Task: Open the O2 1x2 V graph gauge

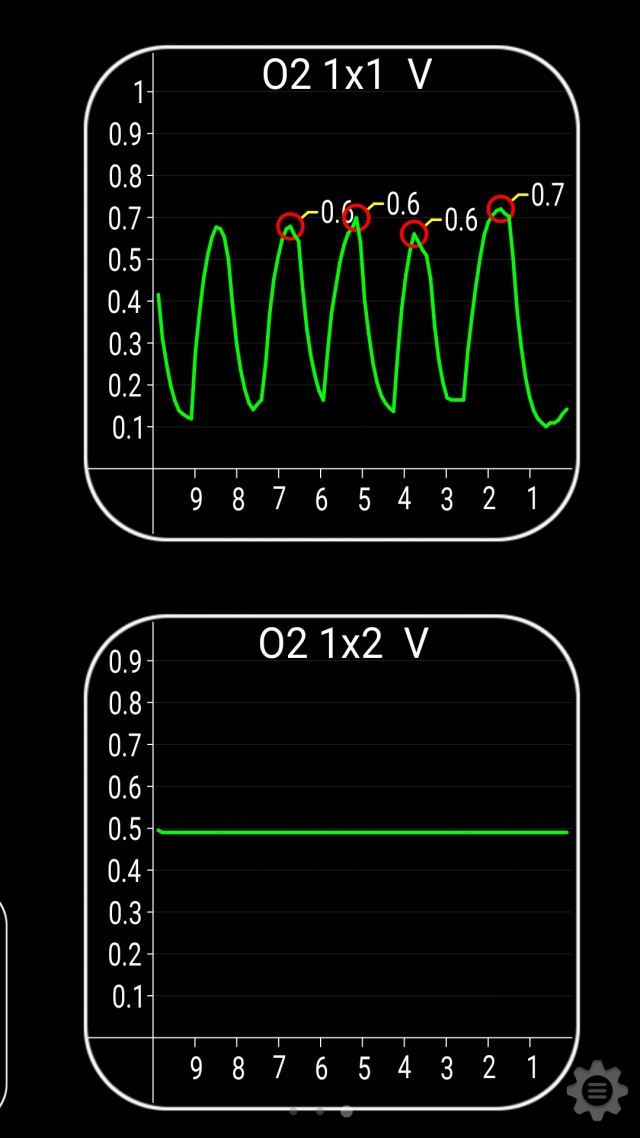Action: [x=332, y=861]
